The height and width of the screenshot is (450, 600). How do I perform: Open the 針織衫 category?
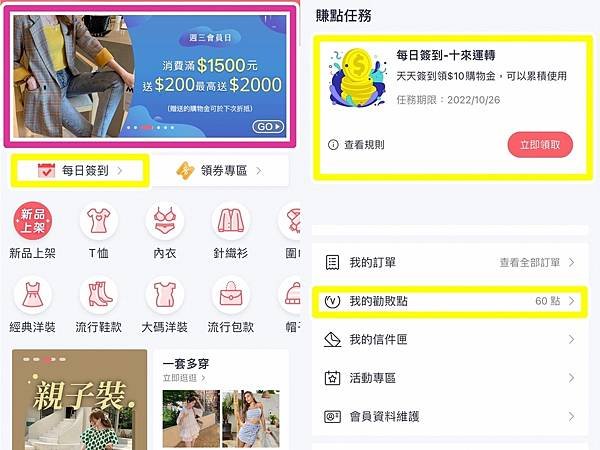coord(231,231)
